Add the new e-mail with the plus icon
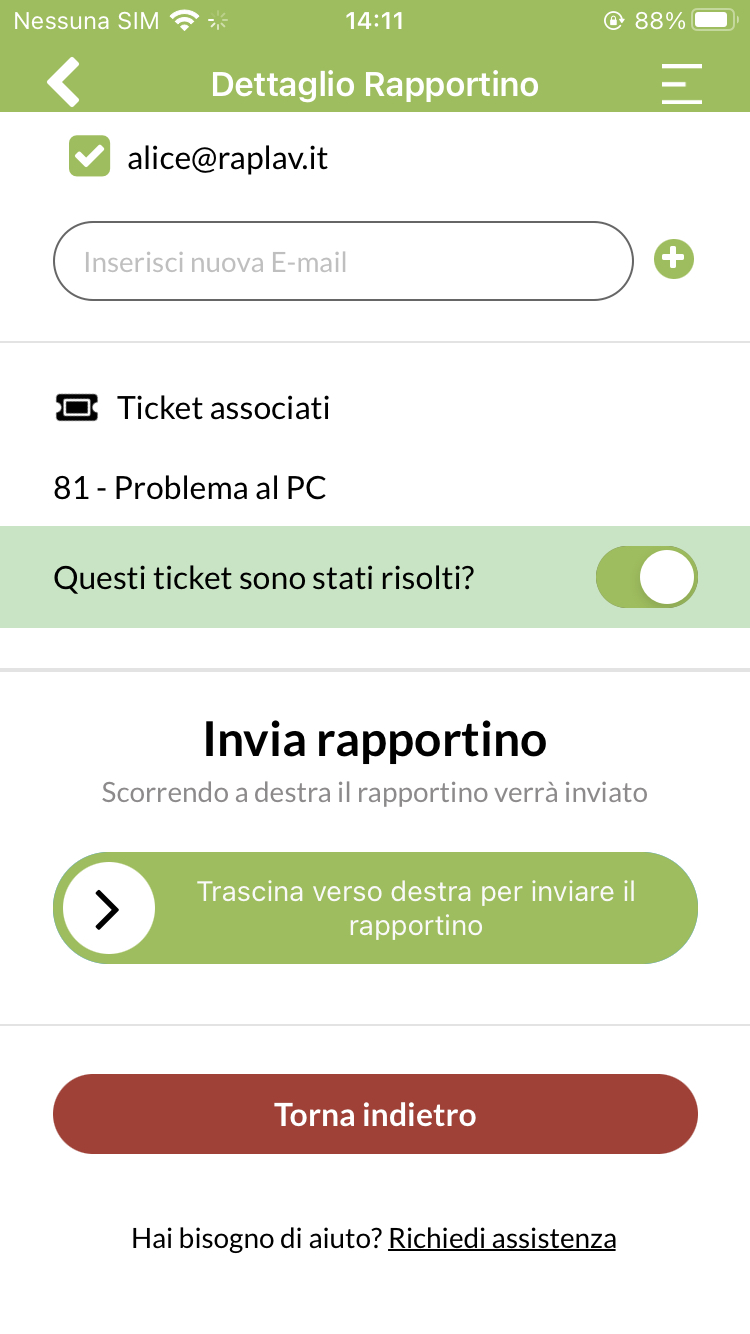 click(674, 259)
